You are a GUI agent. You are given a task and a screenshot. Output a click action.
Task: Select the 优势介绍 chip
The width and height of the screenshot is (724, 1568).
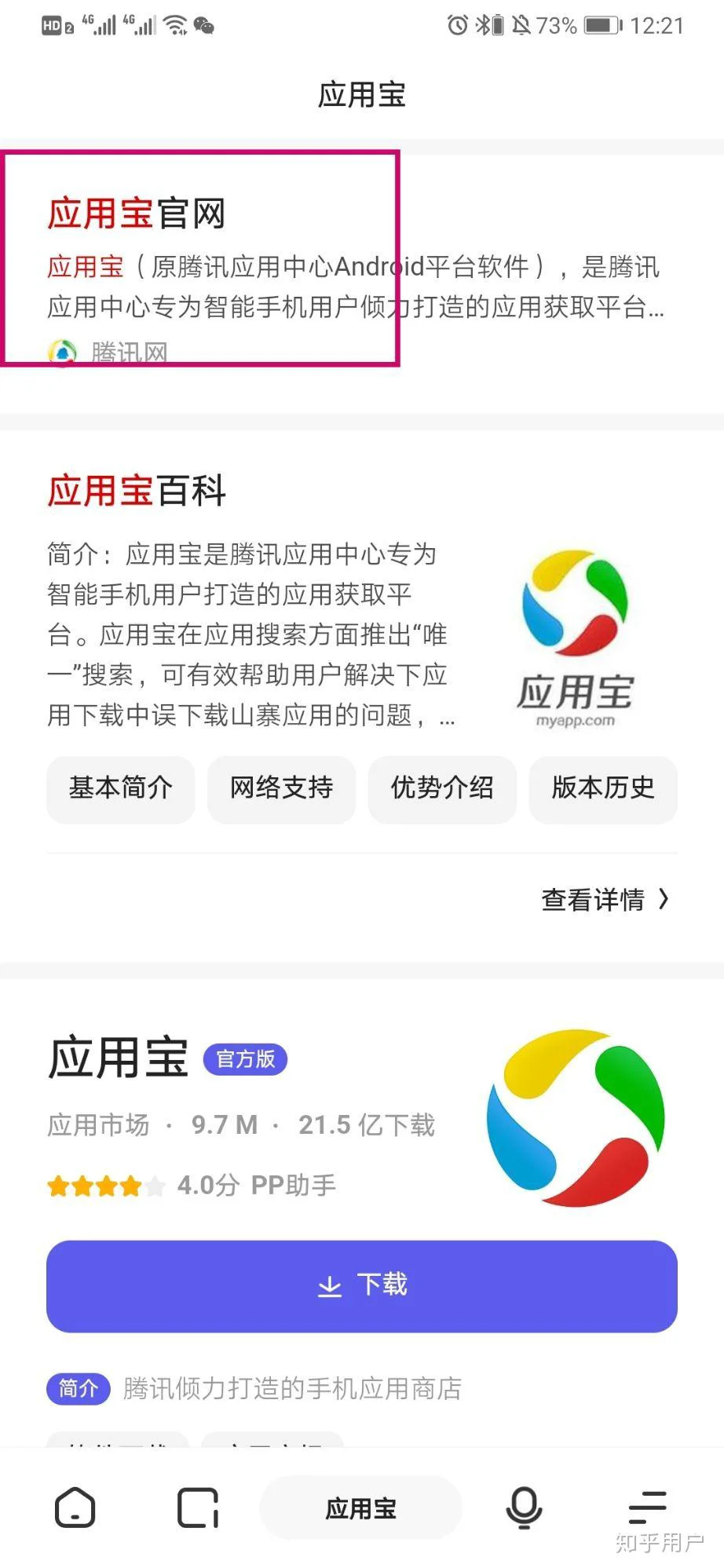[442, 788]
